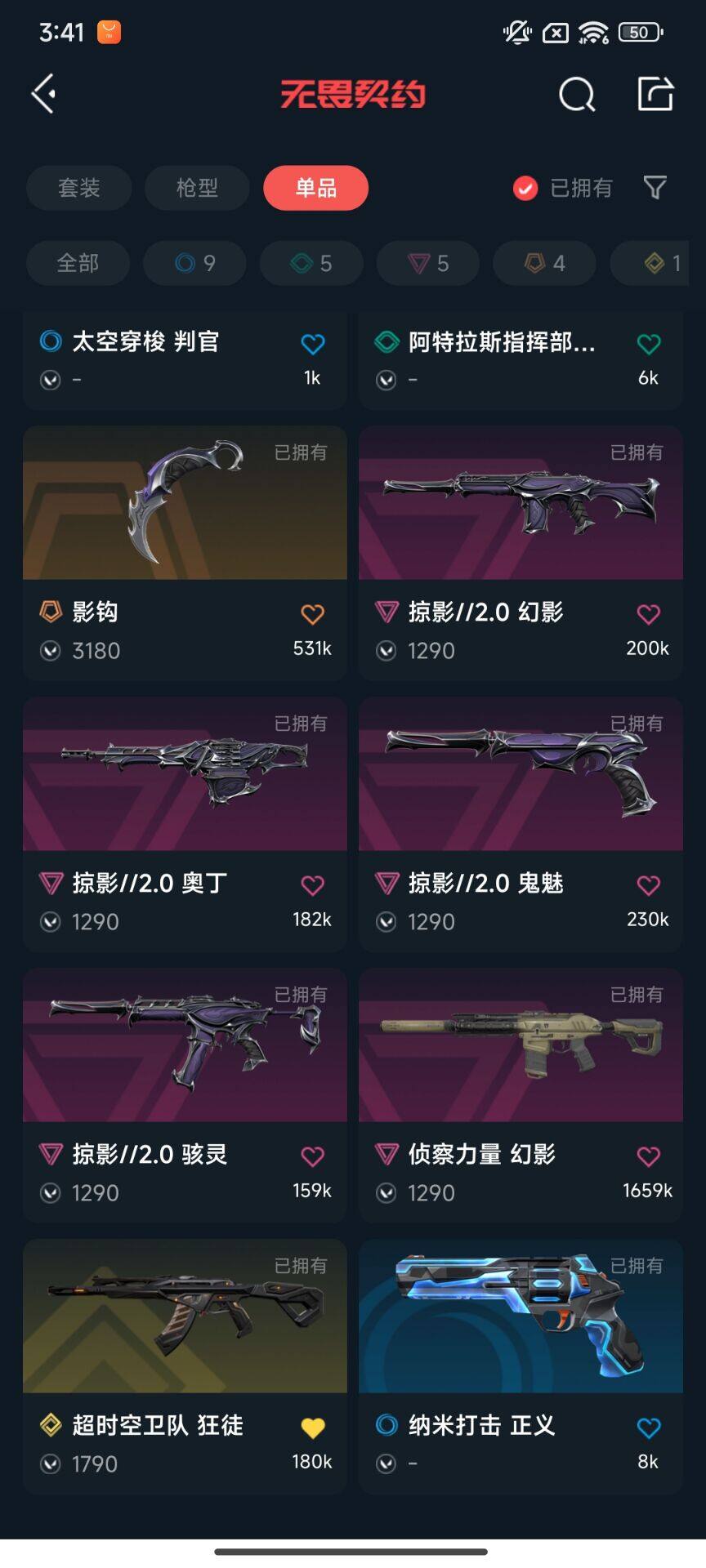Switch to the 枪型 tab
Image resolution: width=706 pixels, height=1568 pixels.
tap(197, 188)
